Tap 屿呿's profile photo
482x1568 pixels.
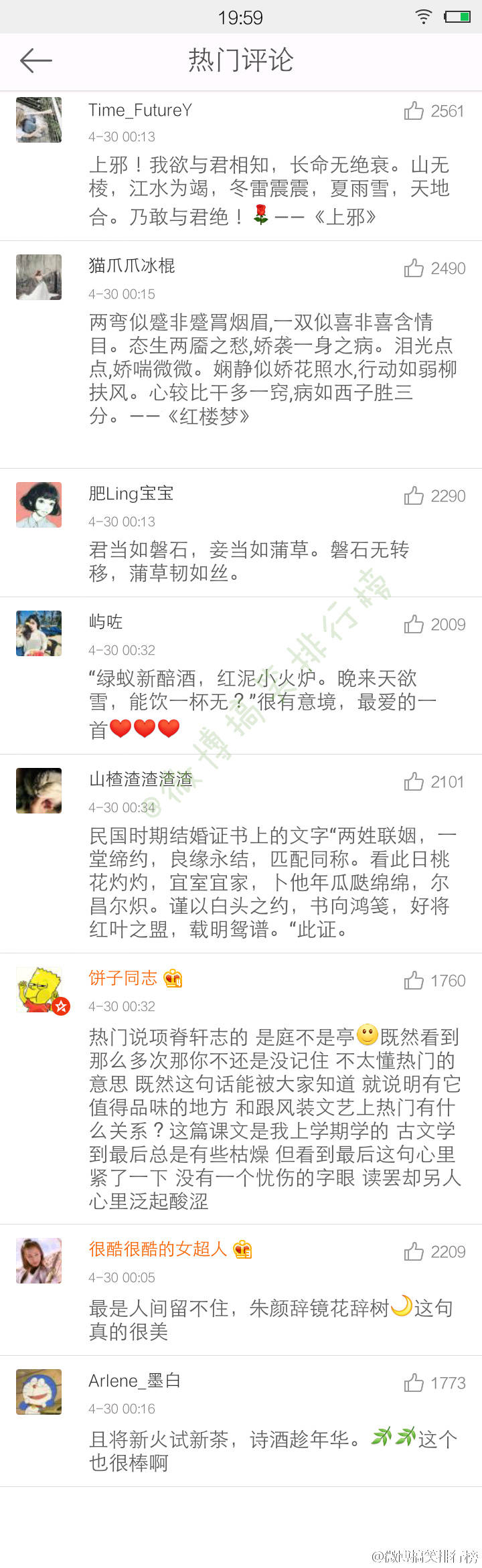(39, 633)
